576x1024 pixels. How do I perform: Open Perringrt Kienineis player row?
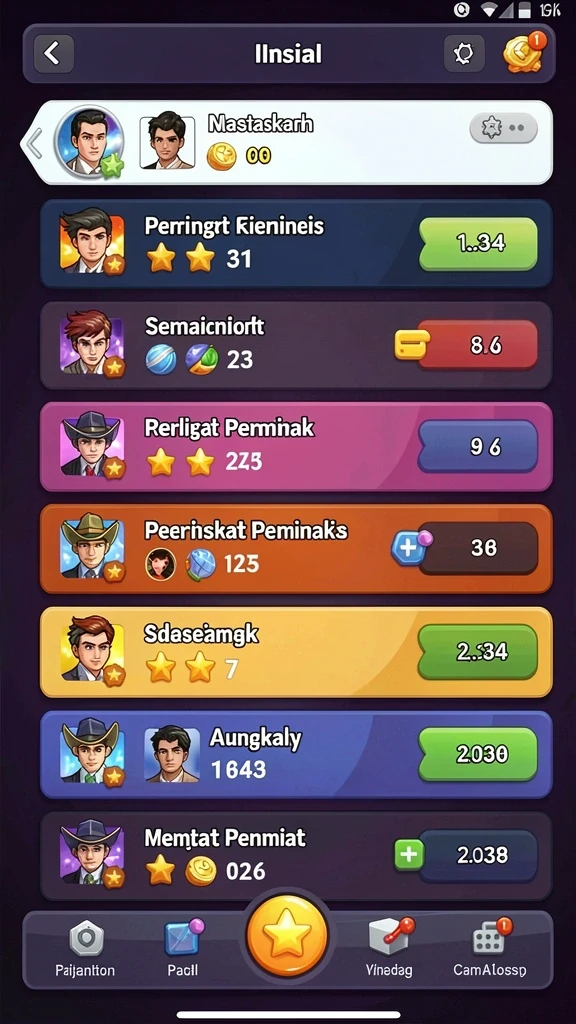click(x=296, y=244)
